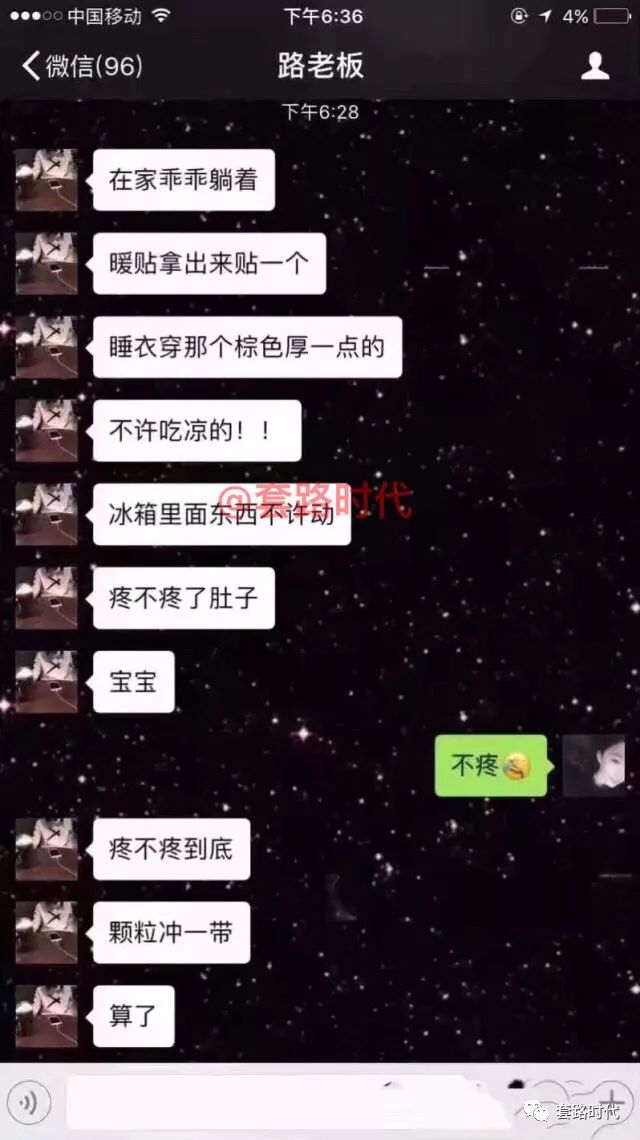Tap the message text input field
The width and height of the screenshot is (640, 1140).
[x=300, y=1103]
